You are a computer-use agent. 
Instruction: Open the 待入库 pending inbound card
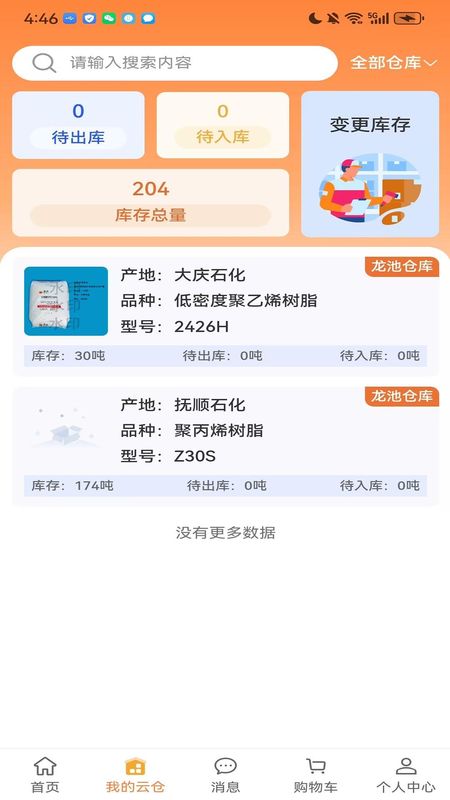coord(223,125)
